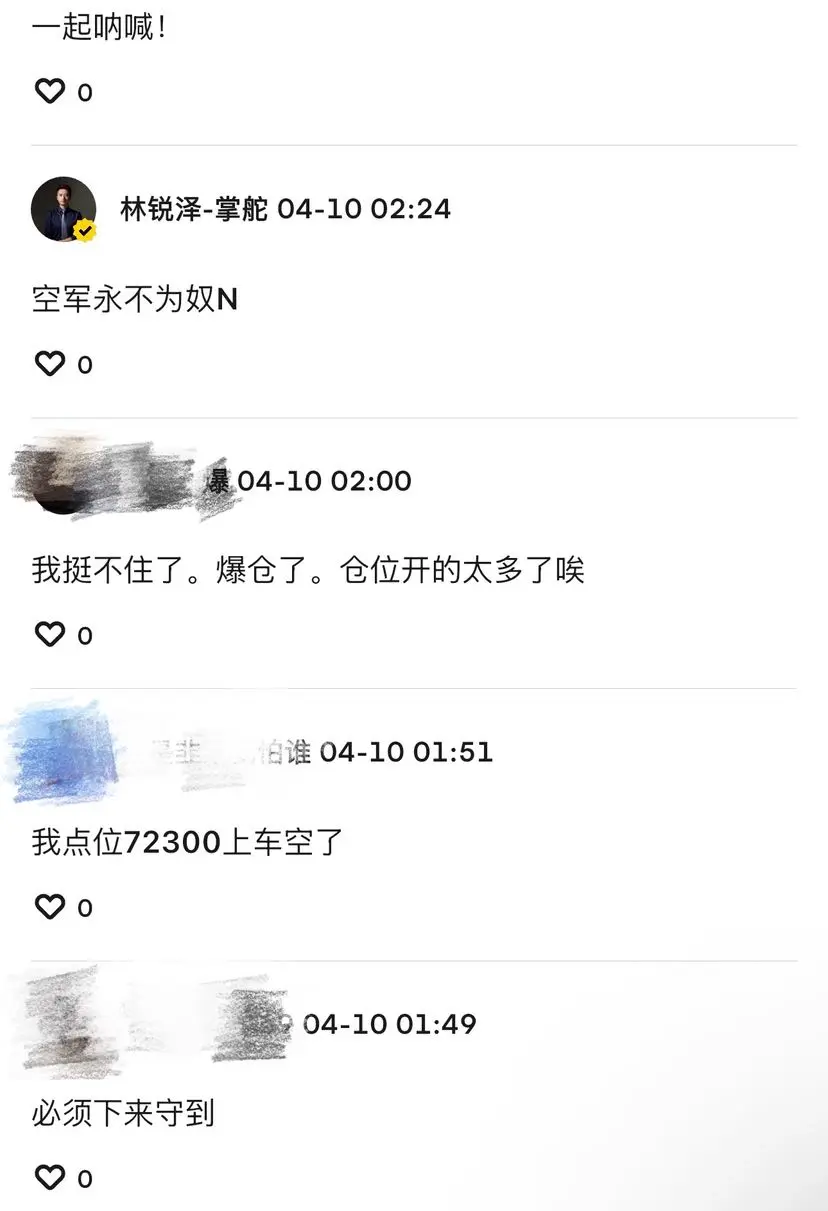Expand replies under the 72300 comment
This screenshot has width=828, height=1211.
tap(185, 841)
